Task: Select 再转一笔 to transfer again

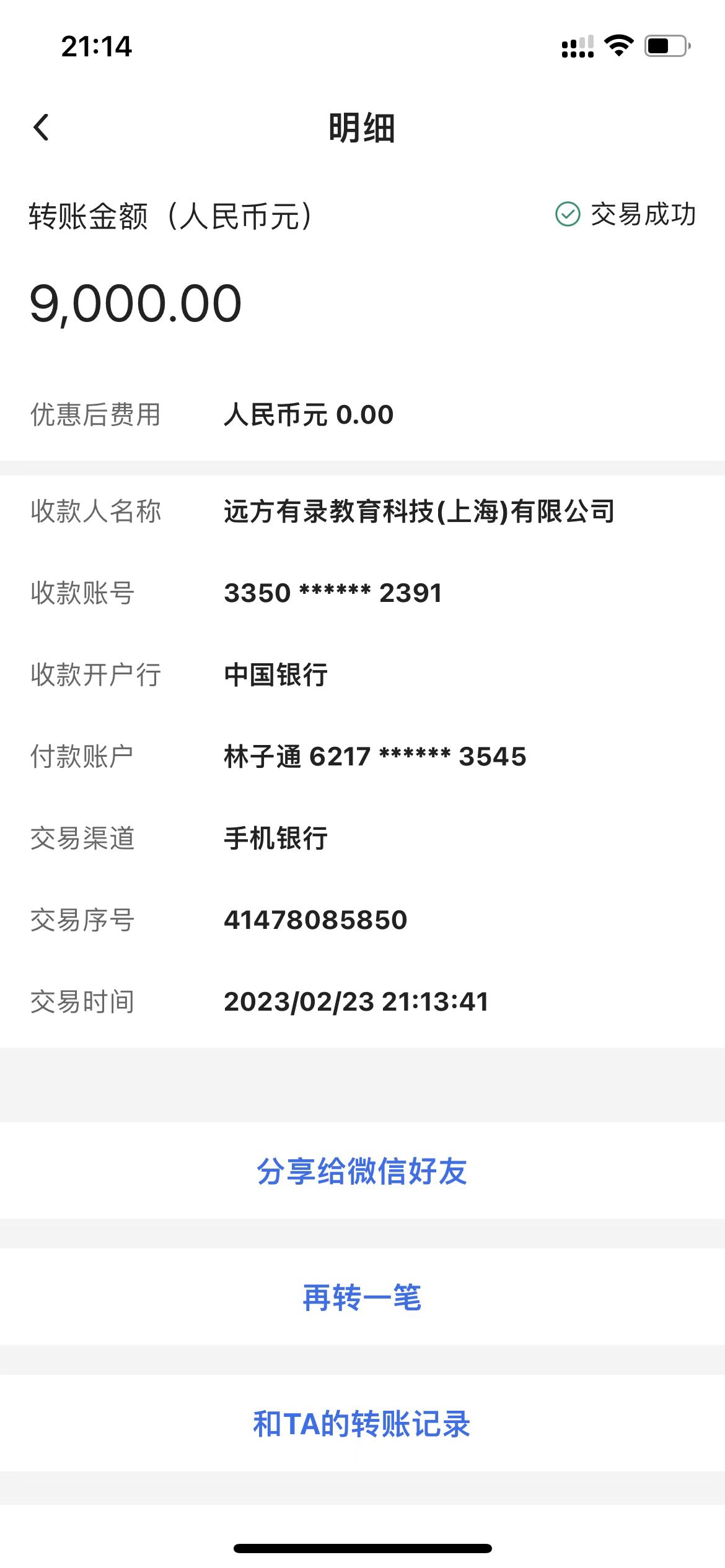Action: pos(362,1297)
